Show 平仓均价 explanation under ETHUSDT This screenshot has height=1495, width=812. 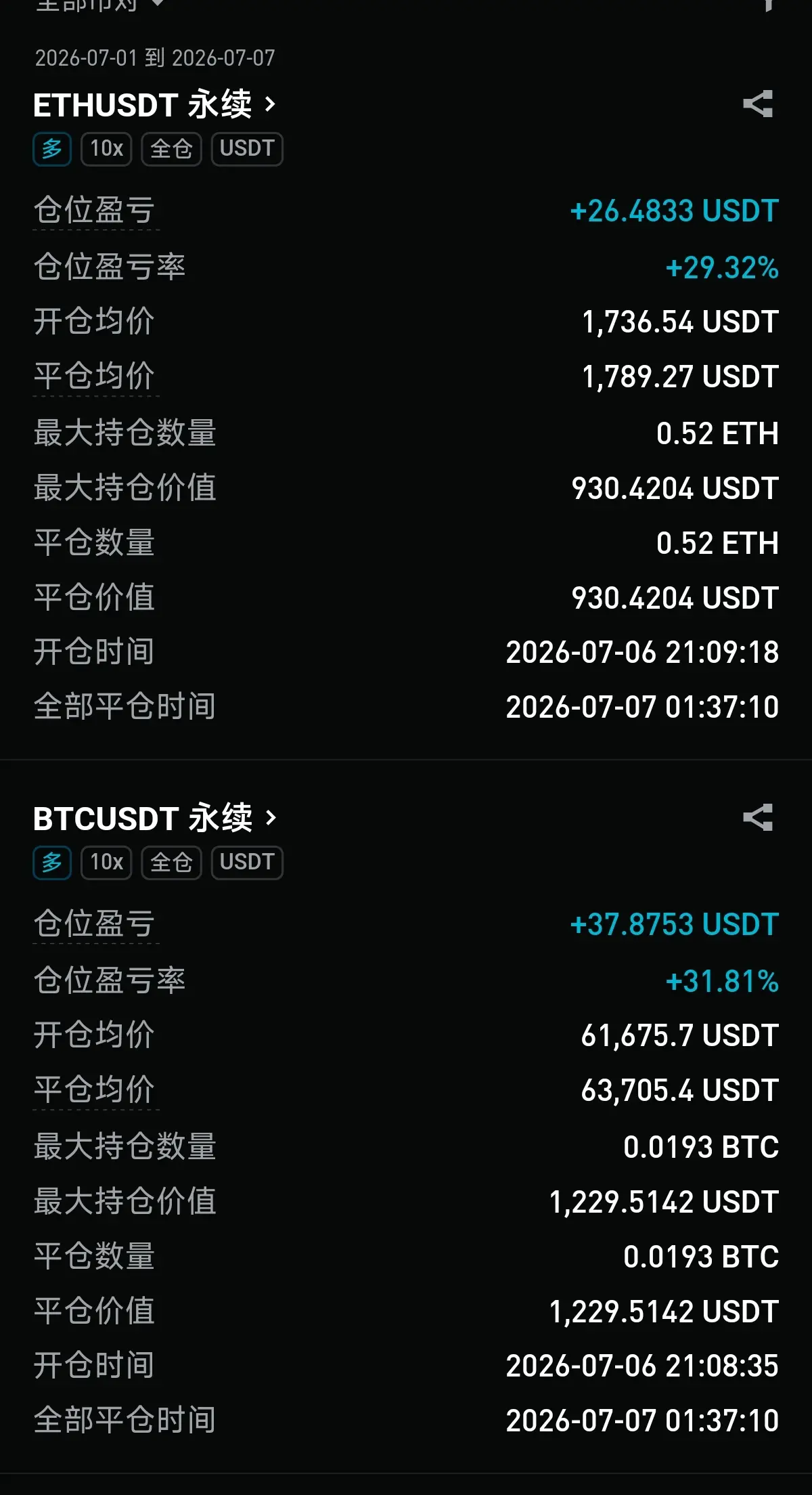pos(95,376)
